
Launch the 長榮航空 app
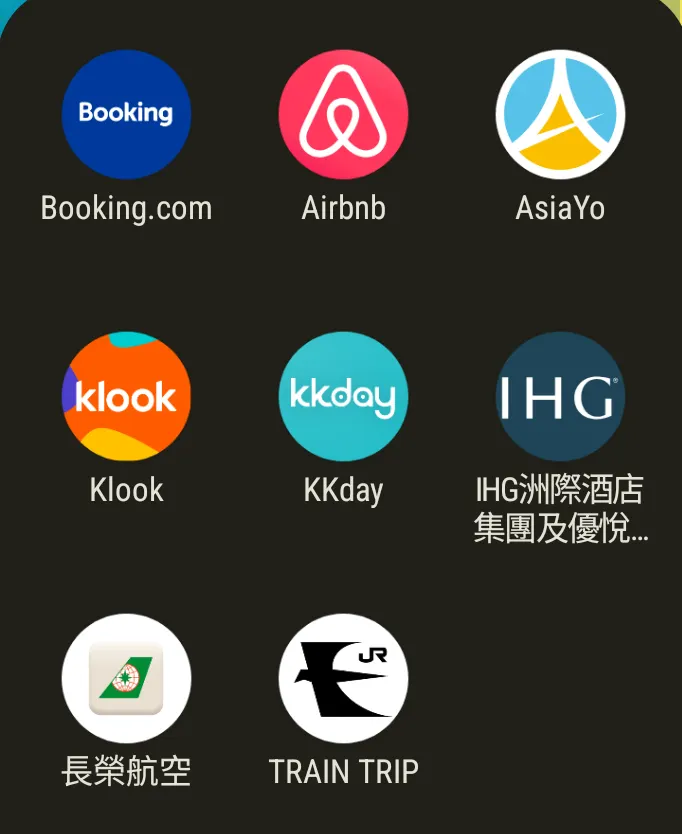[x=126, y=678]
